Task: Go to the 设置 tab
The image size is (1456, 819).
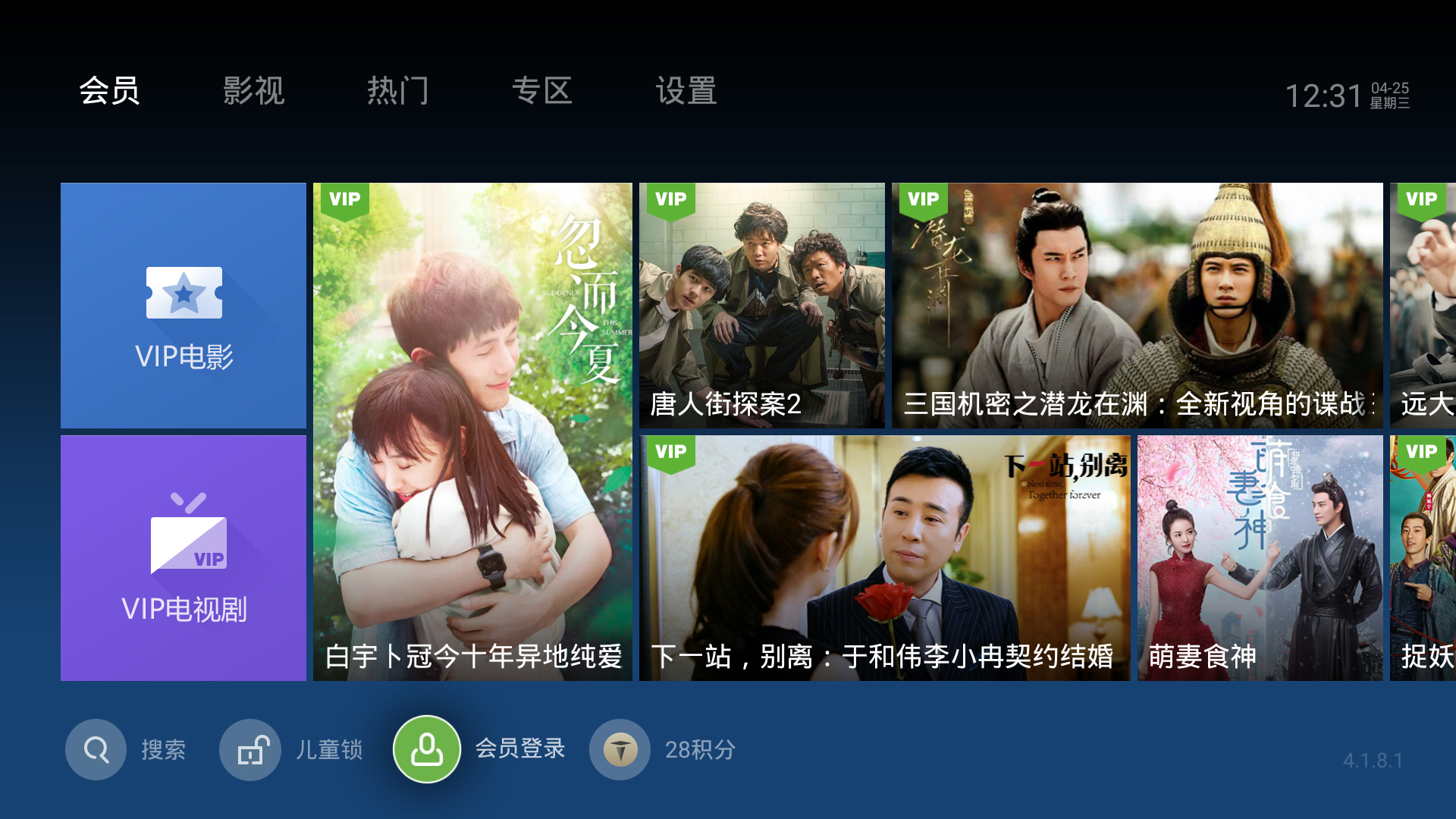Action: point(686,91)
